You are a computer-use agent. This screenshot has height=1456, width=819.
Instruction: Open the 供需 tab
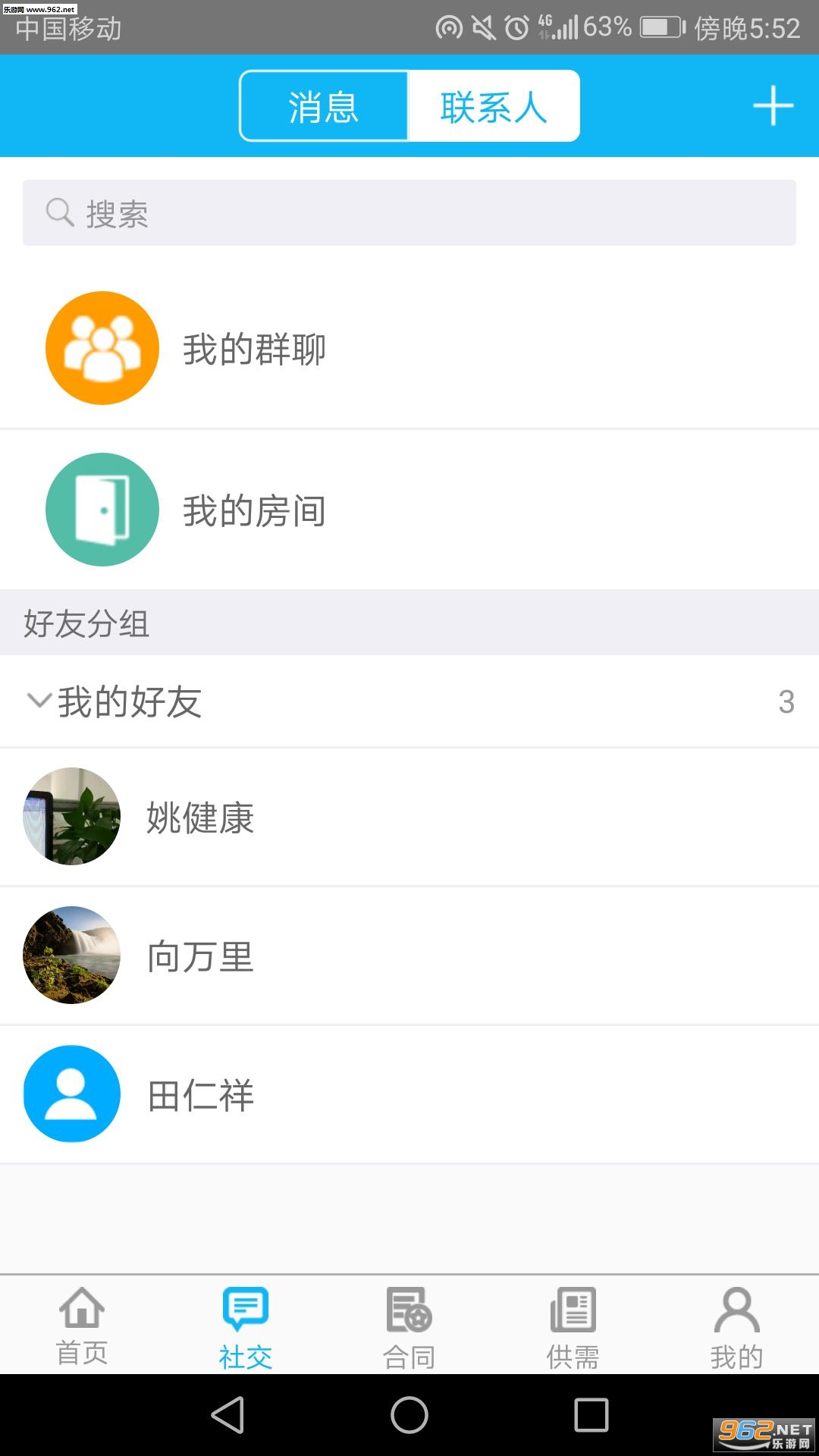[x=573, y=1326]
